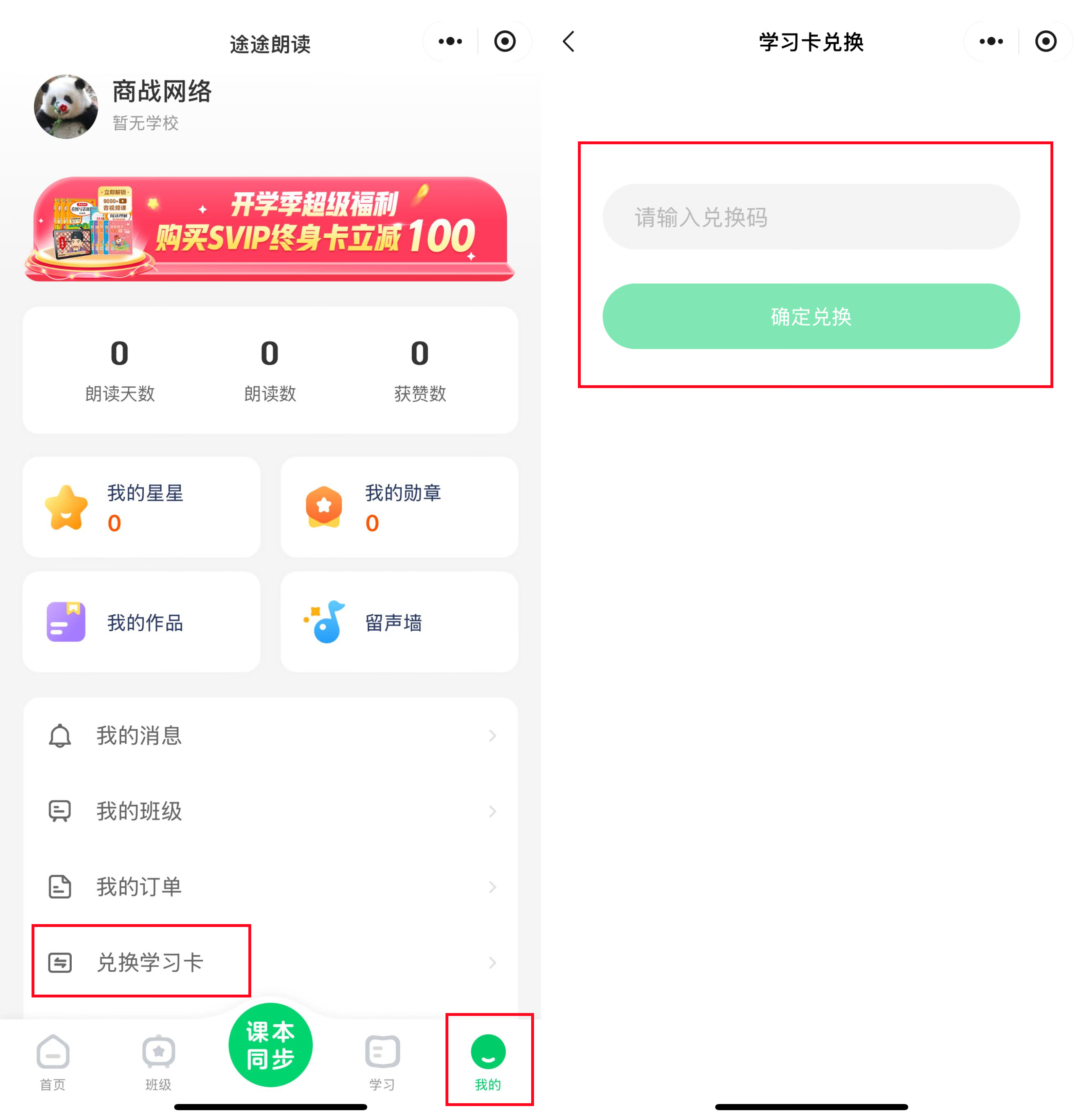Tap the 课本同步 center button
Screen dimensions: 1082x1120
tap(270, 1045)
